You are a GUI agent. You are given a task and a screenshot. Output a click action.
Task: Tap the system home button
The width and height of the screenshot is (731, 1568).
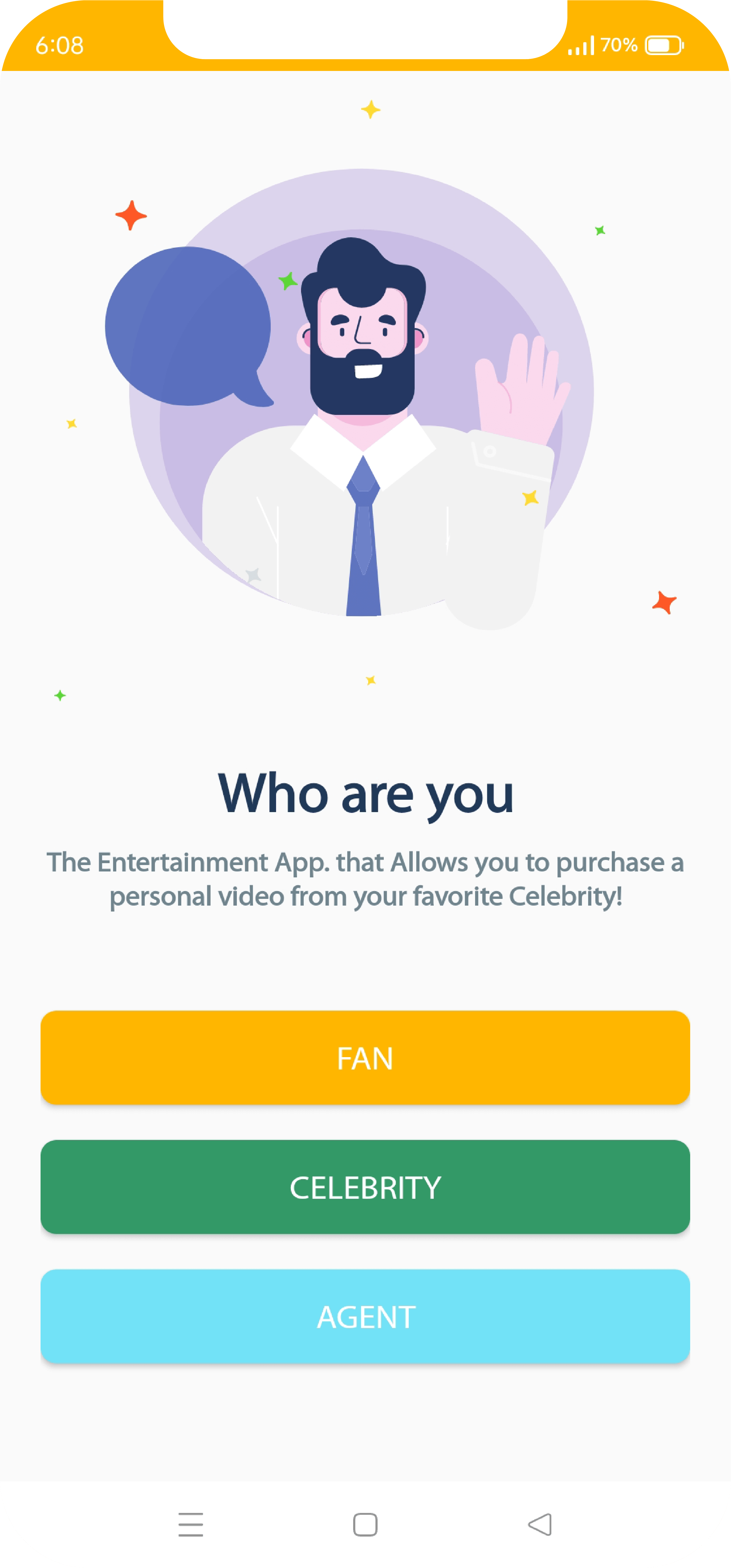pyautogui.click(x=365, y=1524)
